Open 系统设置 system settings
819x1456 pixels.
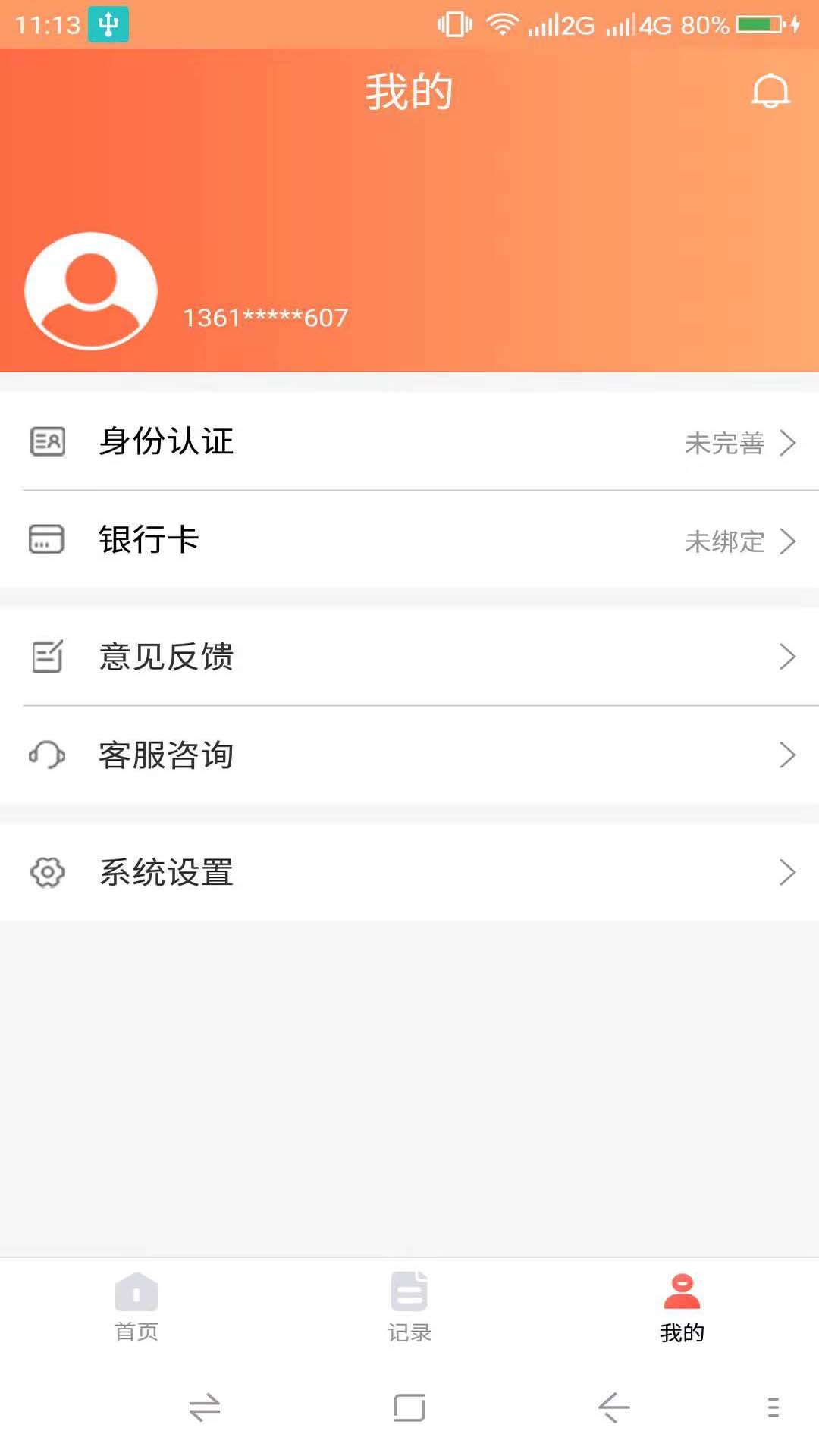pyautogui.click(x=409, y=872)
